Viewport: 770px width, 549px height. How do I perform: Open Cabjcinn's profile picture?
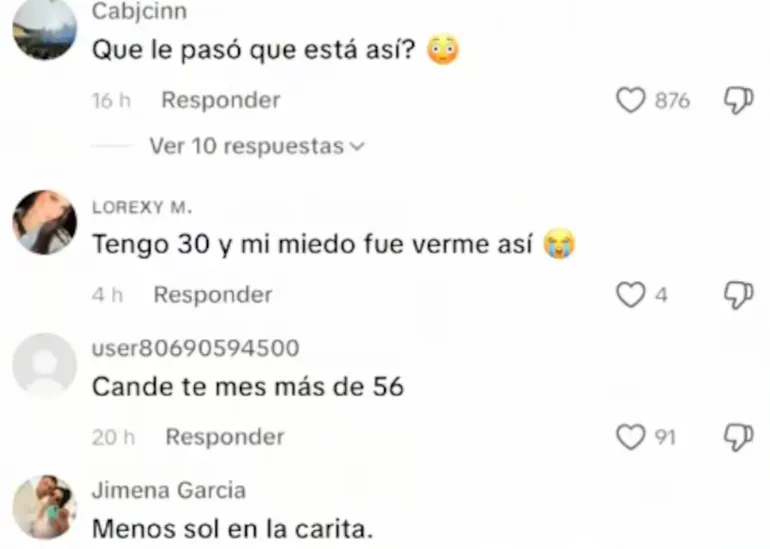(x=44, y=30)
